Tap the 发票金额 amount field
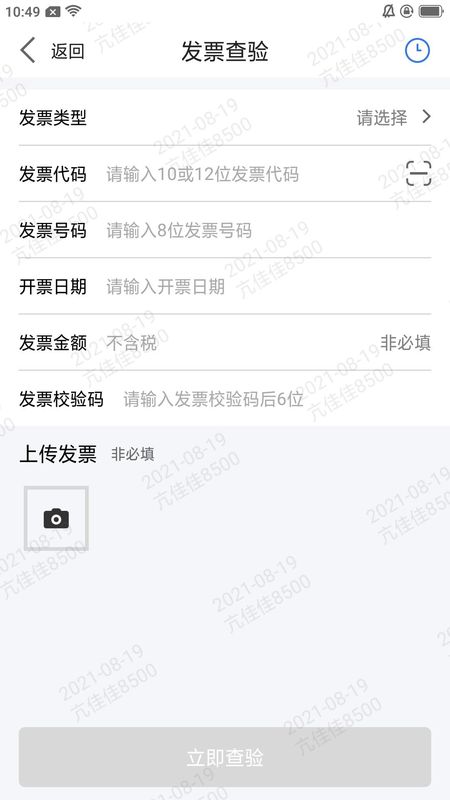Screen dimensions: 450x800 click(240, 343)
